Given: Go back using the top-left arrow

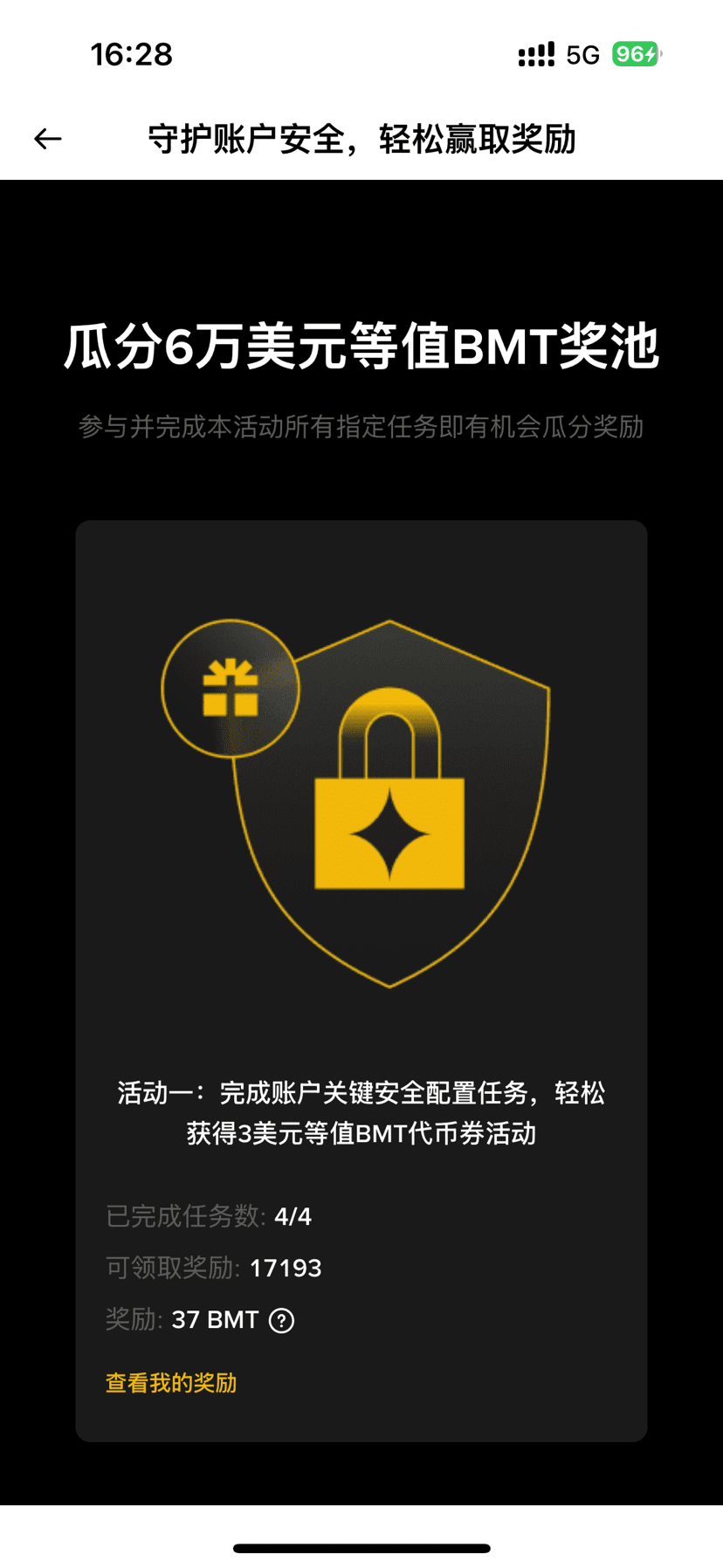Looking at the screenshot, I should click(48, 139).
